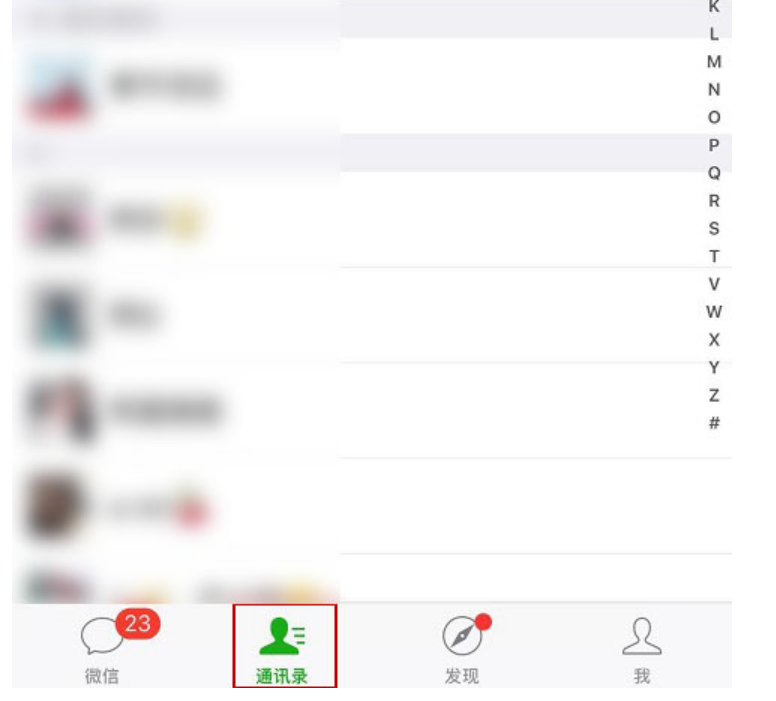Jump to letter W in the index
The height and width of the screenshot is (701, 776).
point(714,312)
